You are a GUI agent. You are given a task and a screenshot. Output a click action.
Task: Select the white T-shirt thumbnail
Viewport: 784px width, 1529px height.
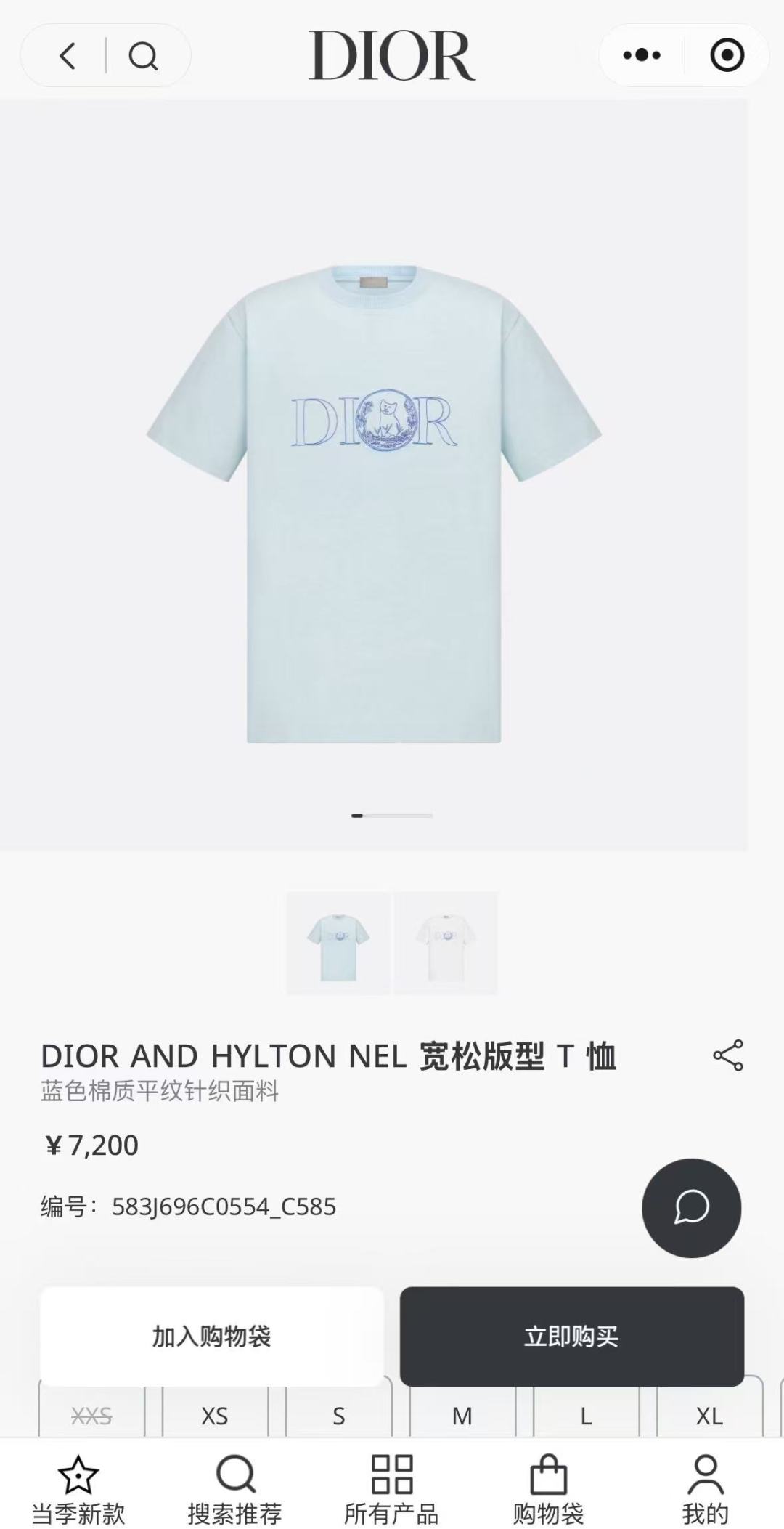click(446, 943)
